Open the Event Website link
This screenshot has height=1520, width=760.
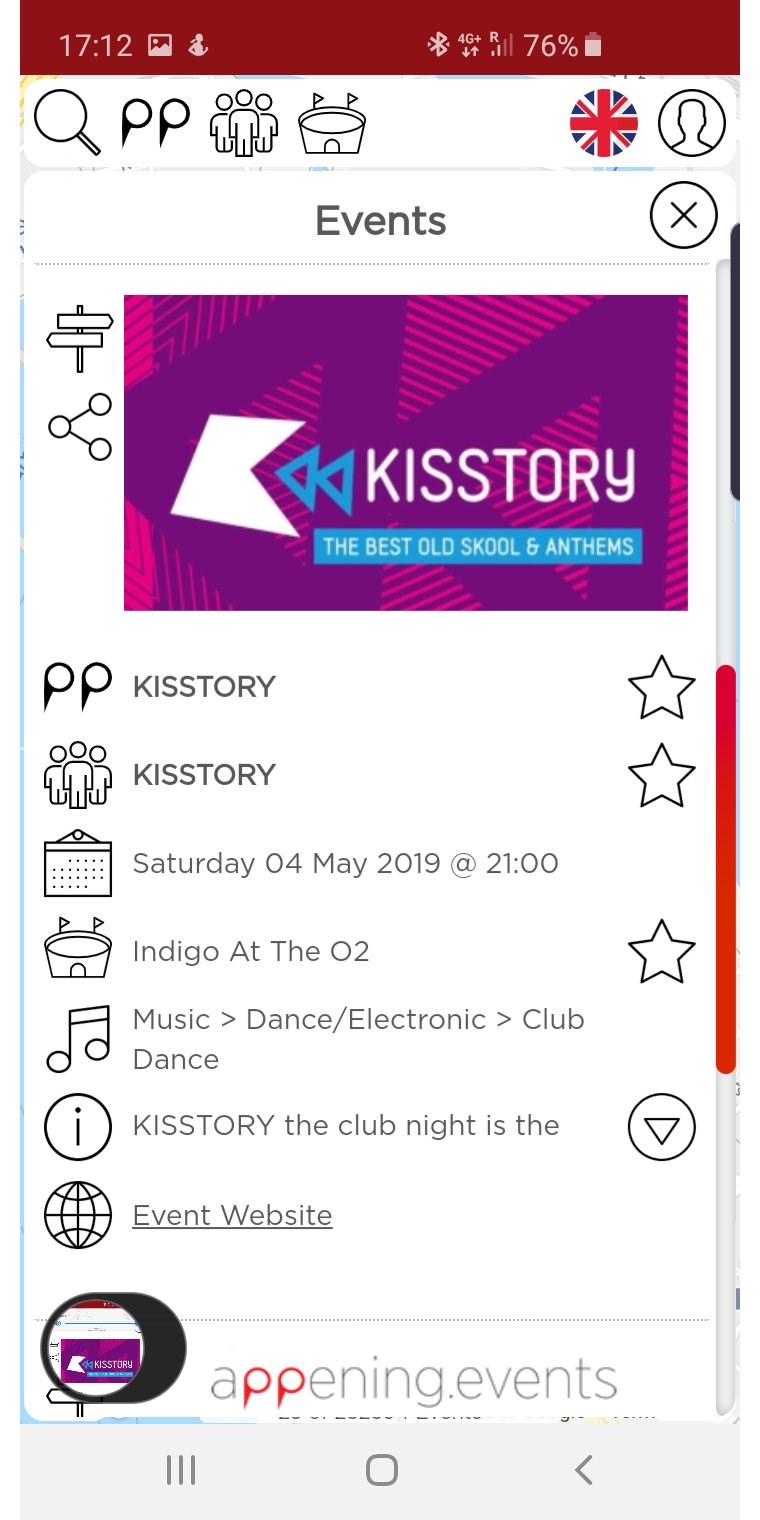(232, 1215)
